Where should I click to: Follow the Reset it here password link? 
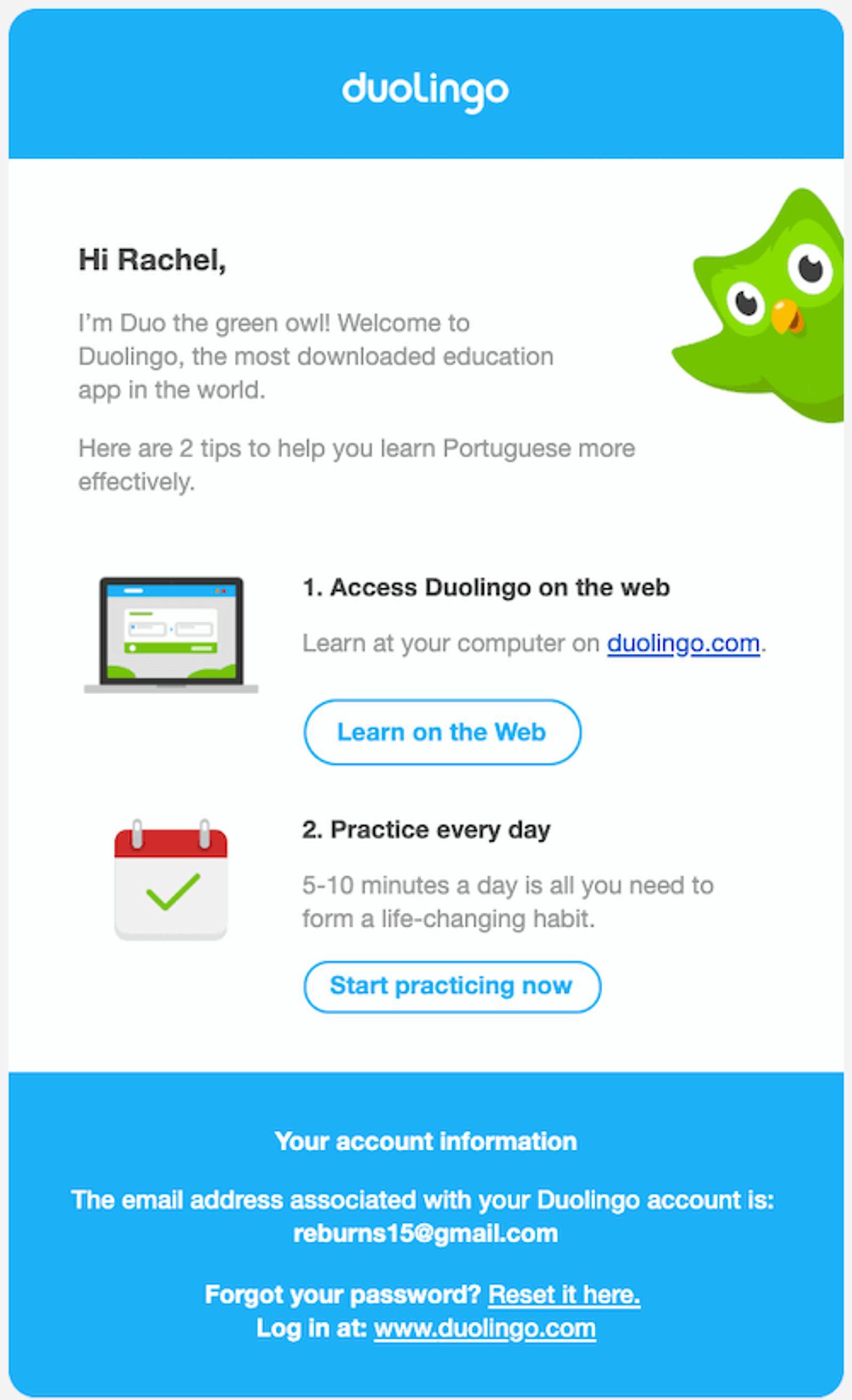click(x=564, y=1294)
